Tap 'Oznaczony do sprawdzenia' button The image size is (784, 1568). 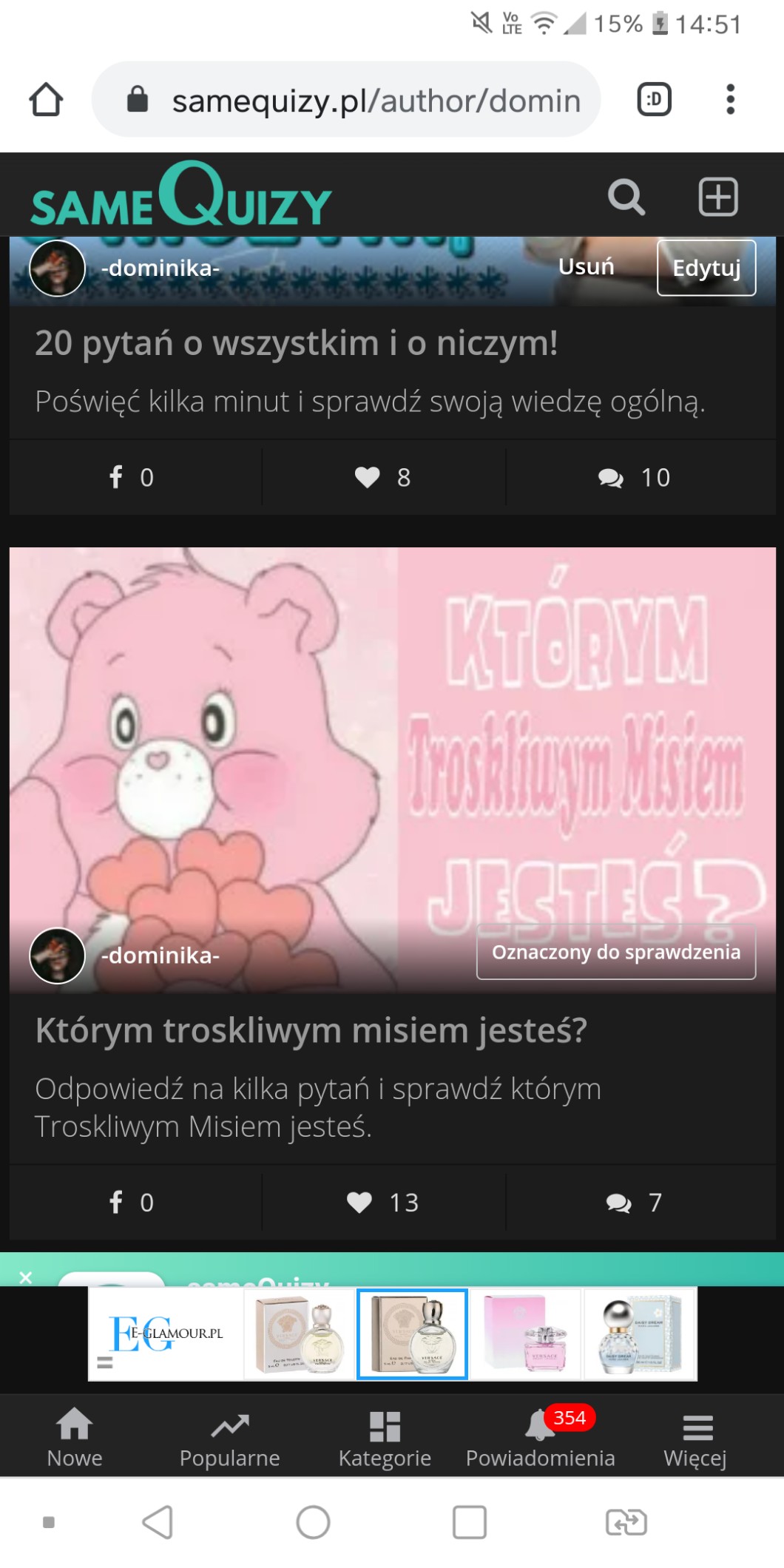pos(615,953)
